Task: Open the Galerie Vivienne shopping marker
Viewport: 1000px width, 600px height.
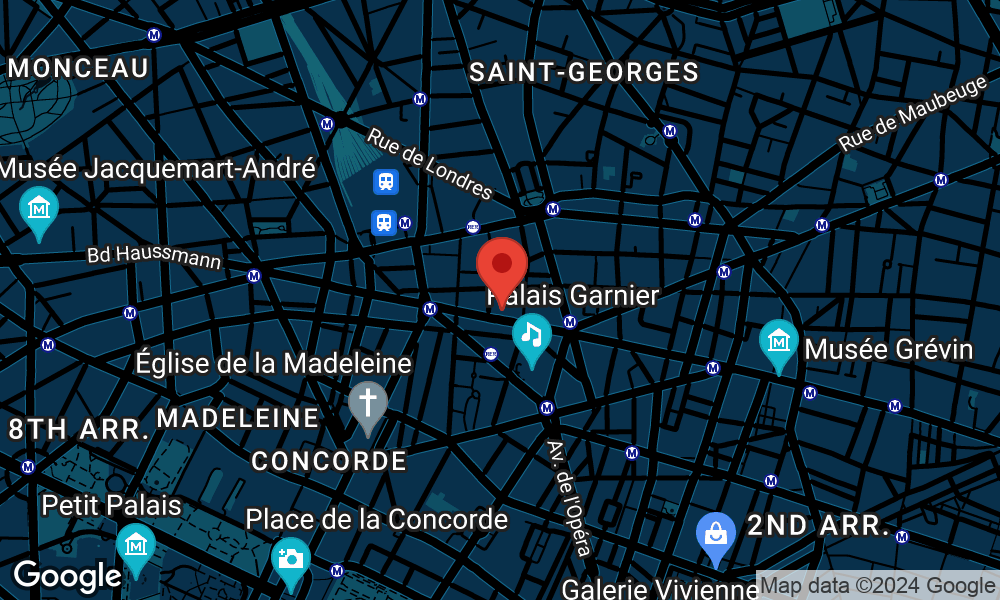Action: click(x=716, y=534)
